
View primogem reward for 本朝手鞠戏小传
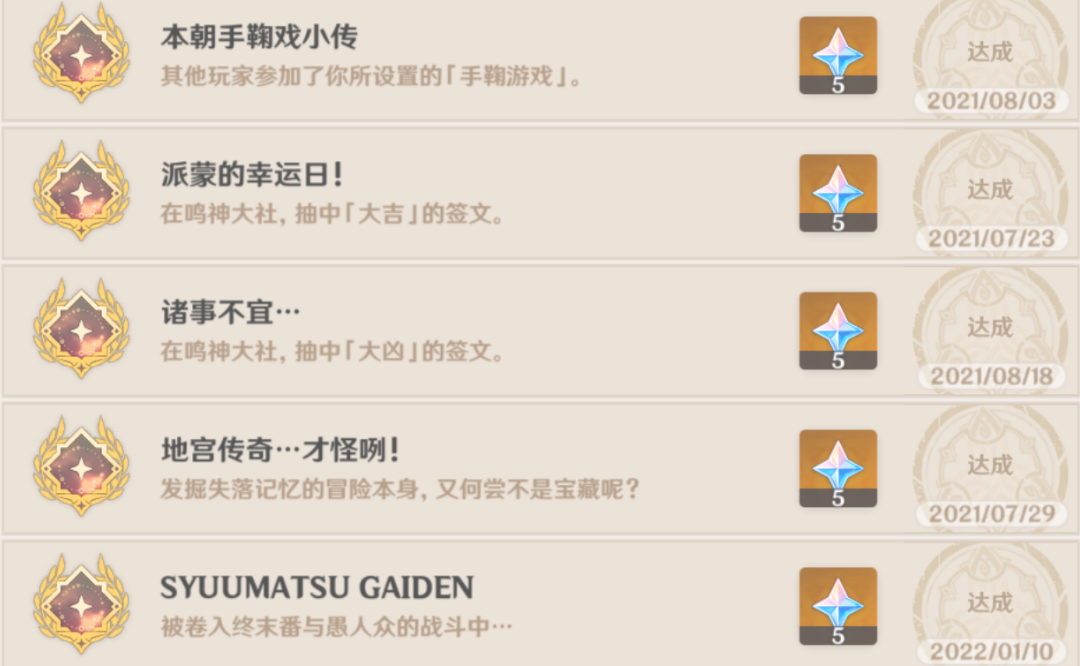[837, 55]
